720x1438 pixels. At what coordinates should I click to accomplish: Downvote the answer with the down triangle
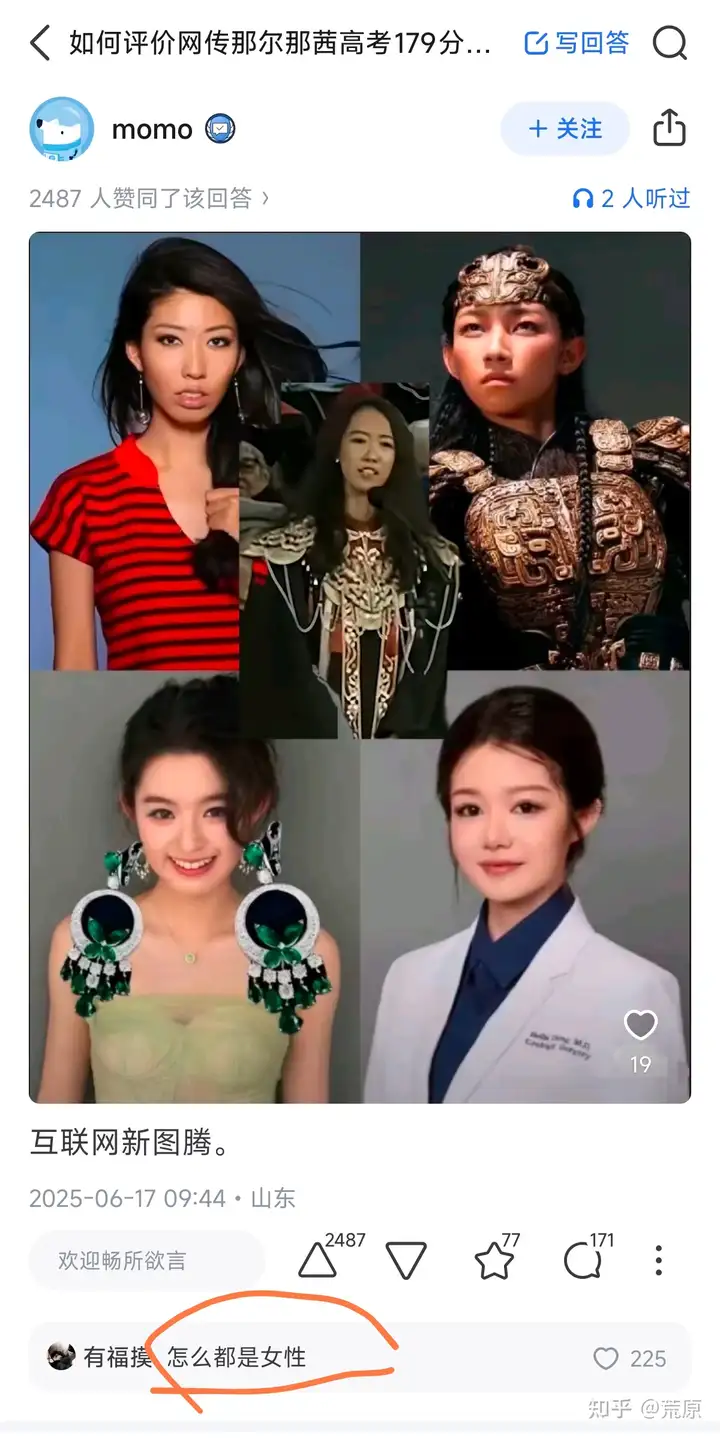click(406, 1261)
